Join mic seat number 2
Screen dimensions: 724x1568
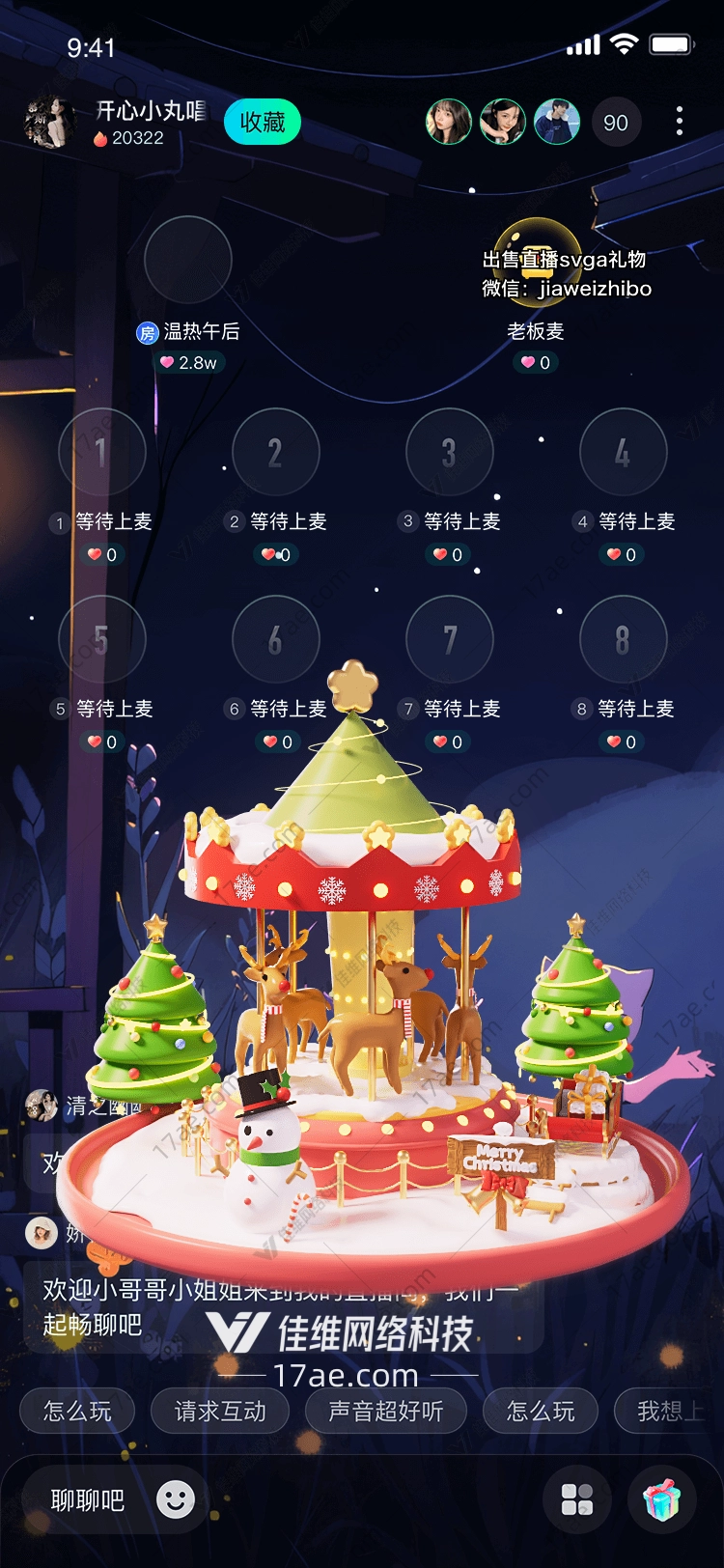(276, 452)
